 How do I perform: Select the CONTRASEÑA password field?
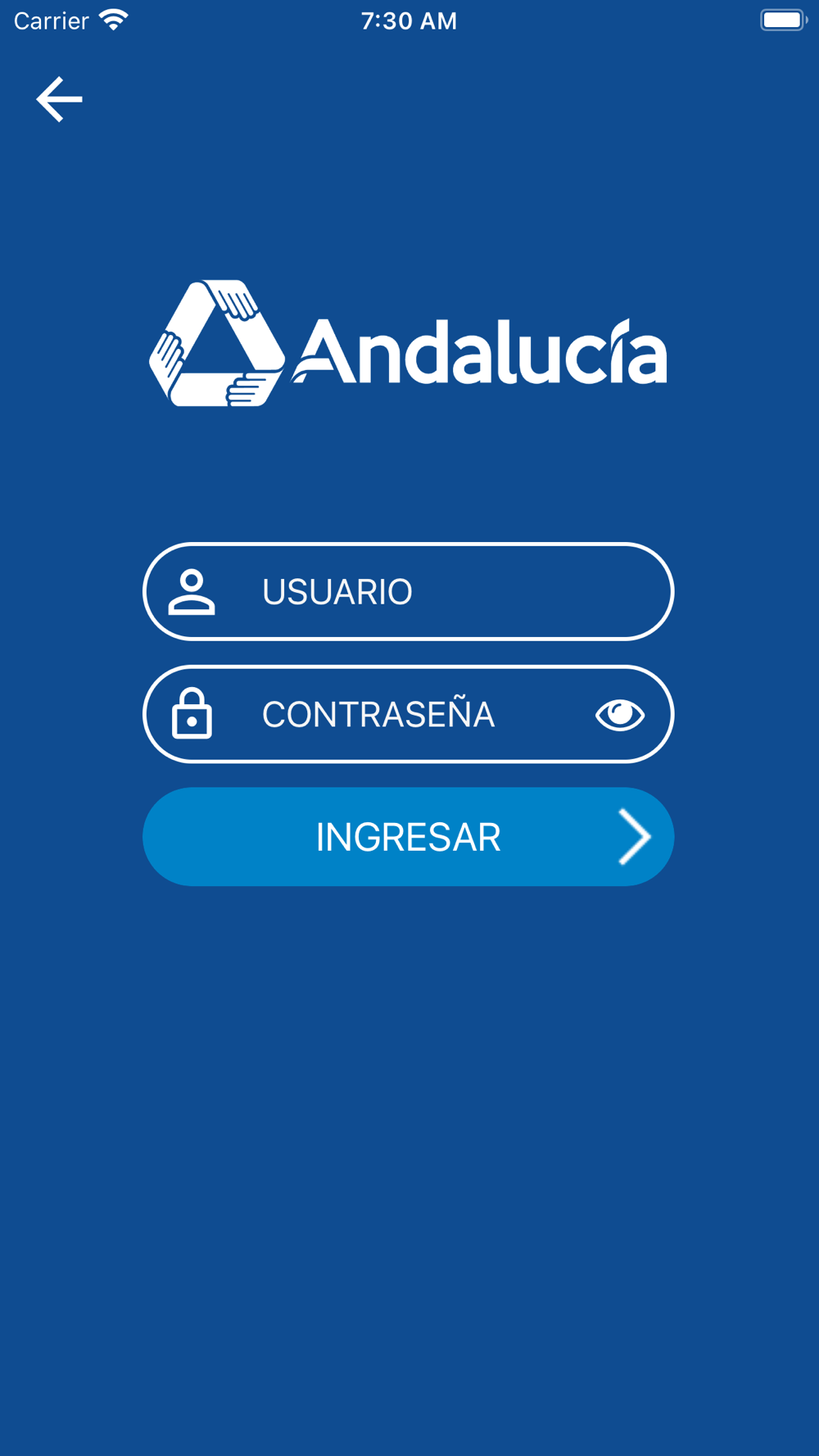[408, 714]
